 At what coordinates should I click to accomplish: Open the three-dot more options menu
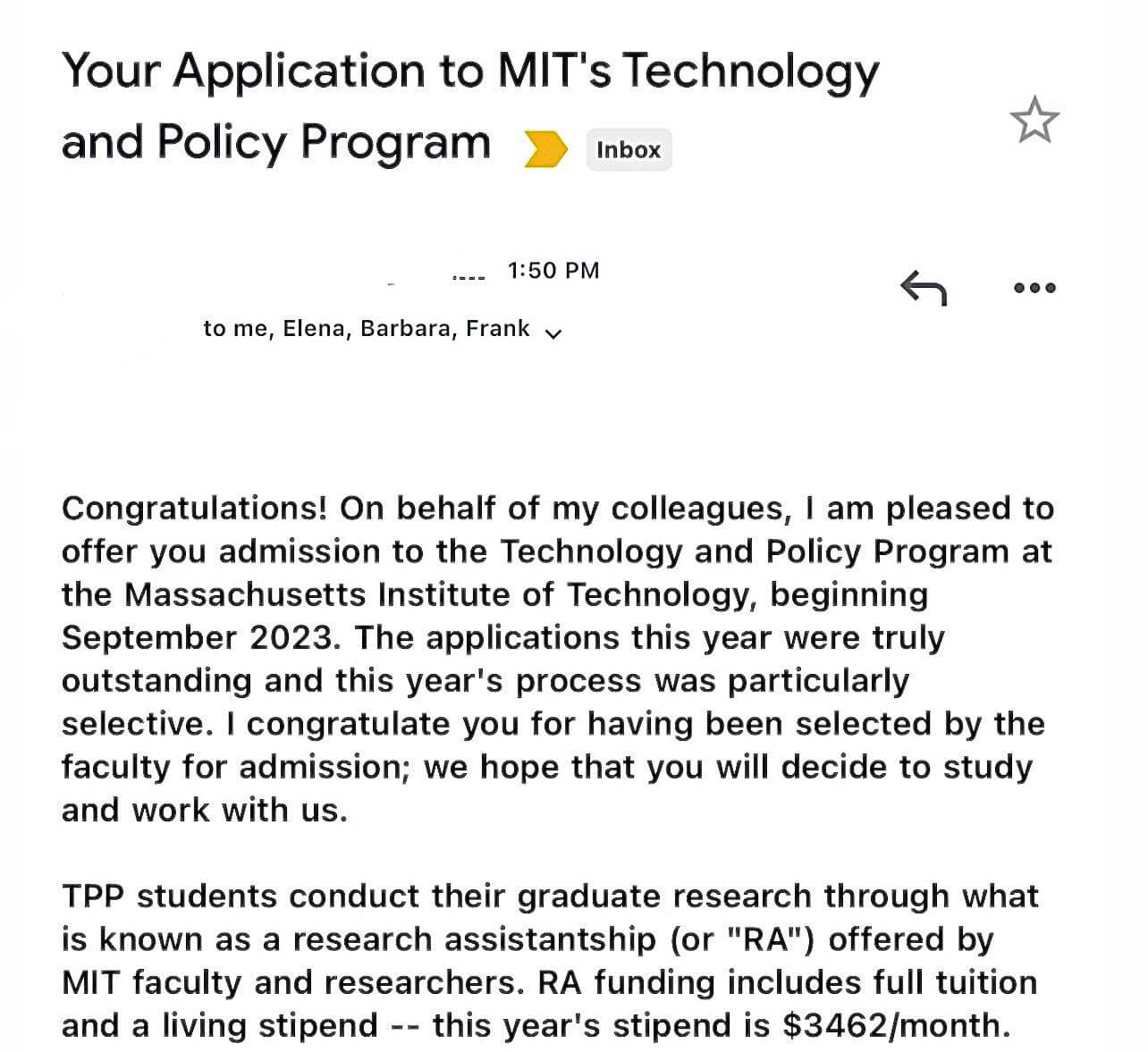1034,288
